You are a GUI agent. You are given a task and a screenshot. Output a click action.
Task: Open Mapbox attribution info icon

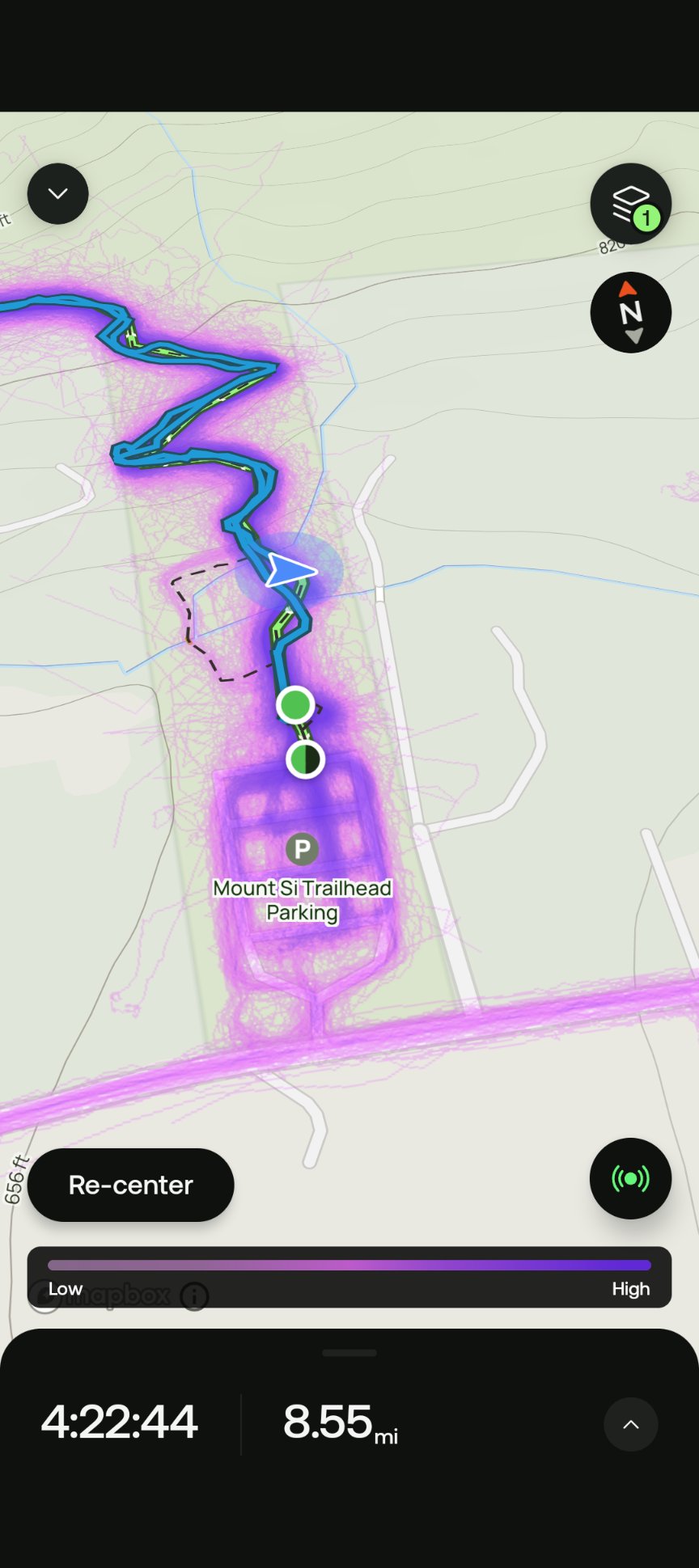[x=194, y=1296]
